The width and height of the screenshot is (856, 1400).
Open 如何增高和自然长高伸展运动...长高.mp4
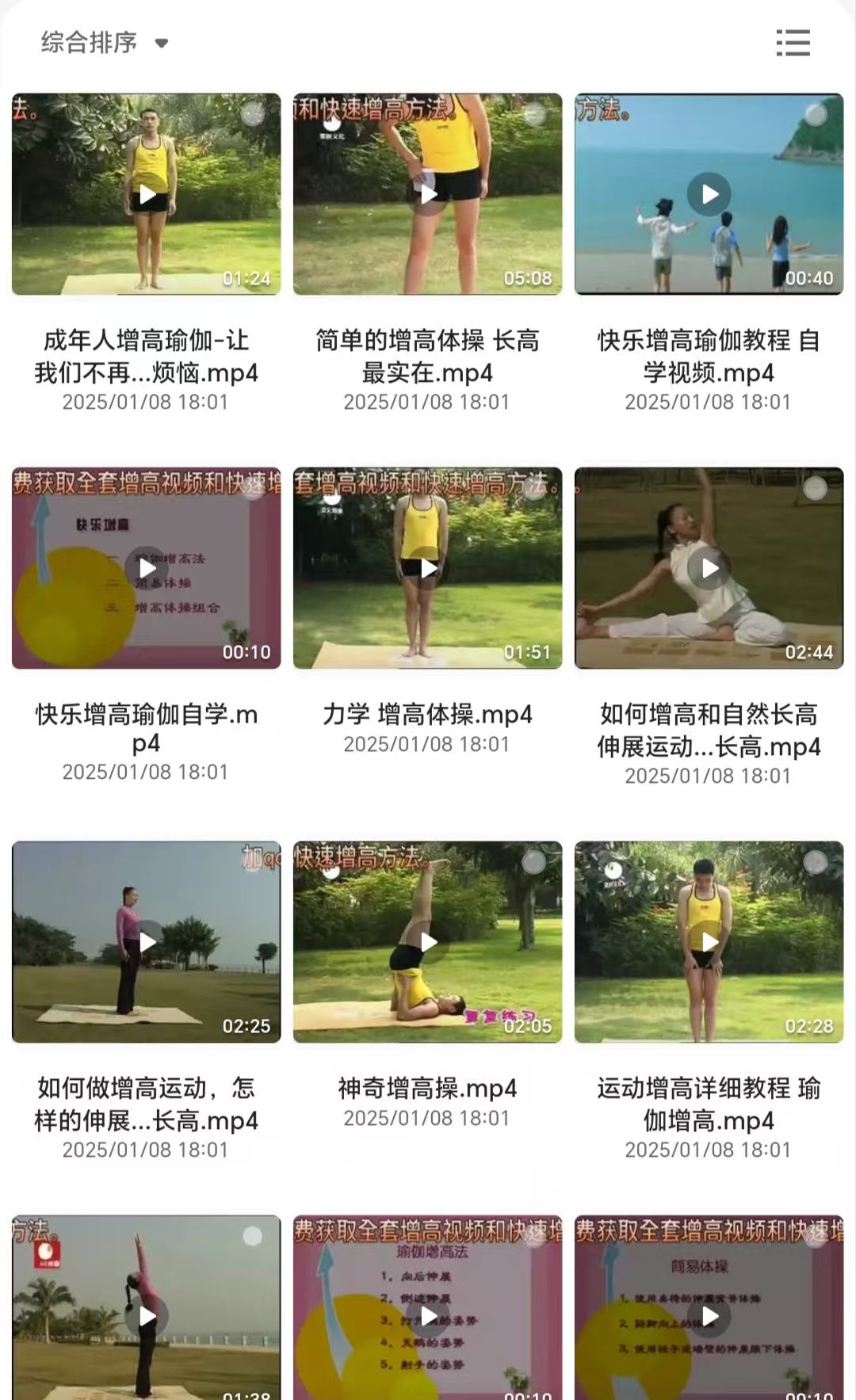[709, 568]
